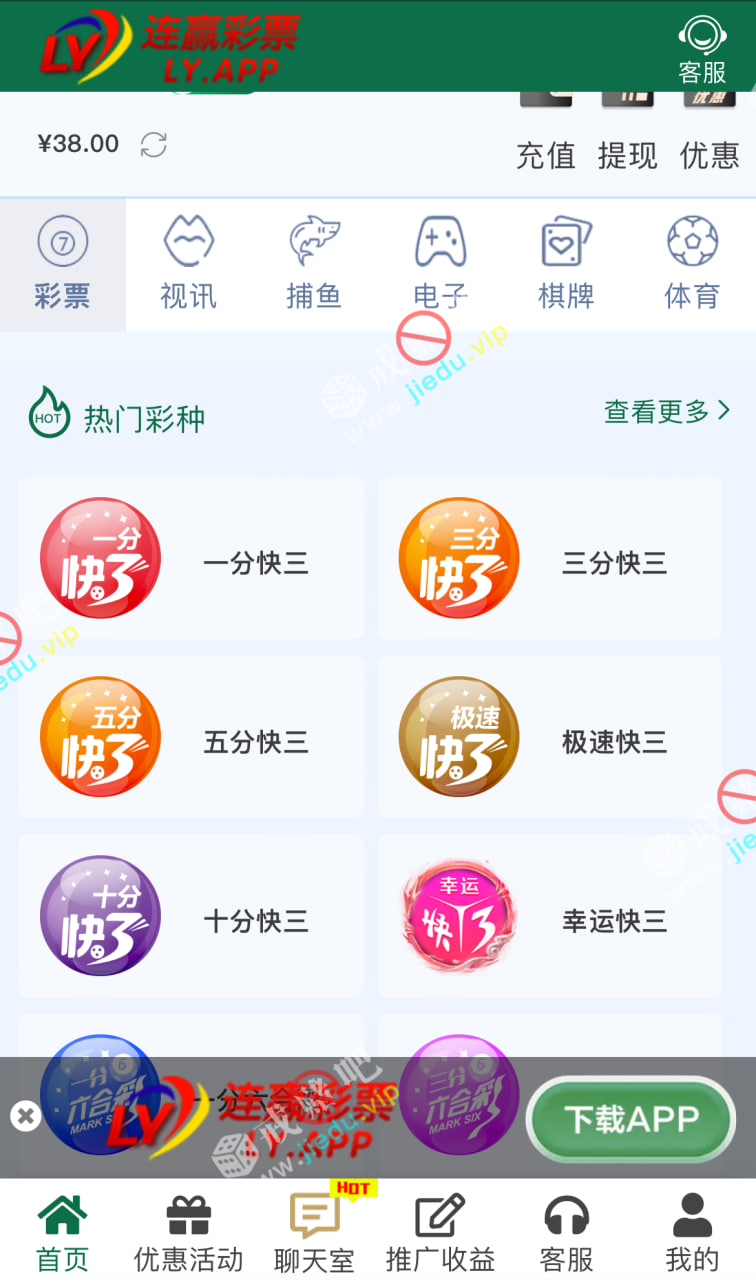This screenshot has height=1280, width=756.
Task: Open 客服 headset icon in header
Action: [x=702, y=48]
